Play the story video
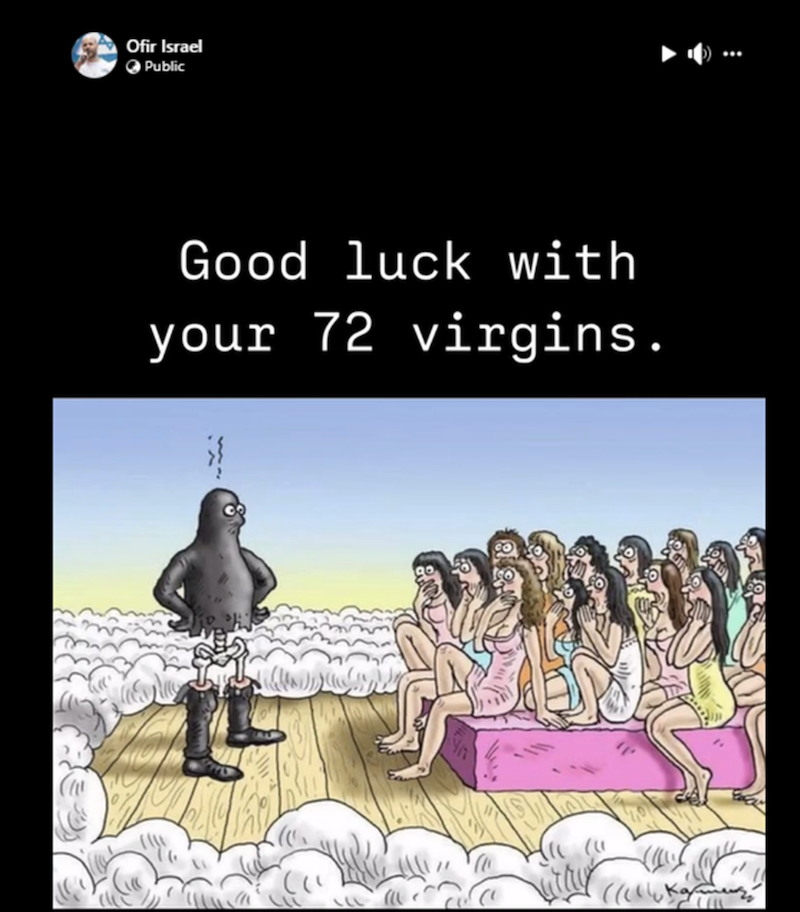This screenshot has height=912, width=800. (668, 54)
